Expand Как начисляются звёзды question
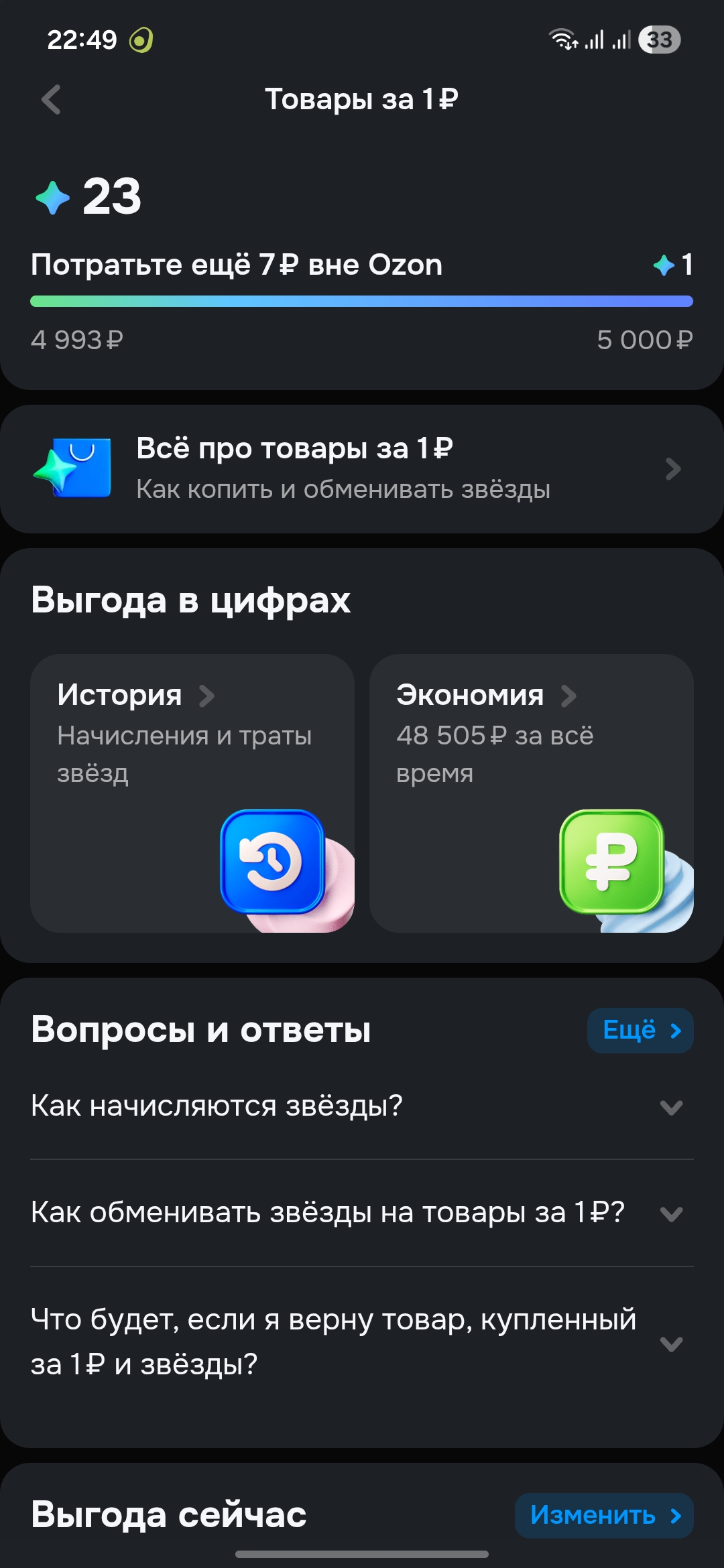Viewport: 724px width, 1568px height. 362,1106
